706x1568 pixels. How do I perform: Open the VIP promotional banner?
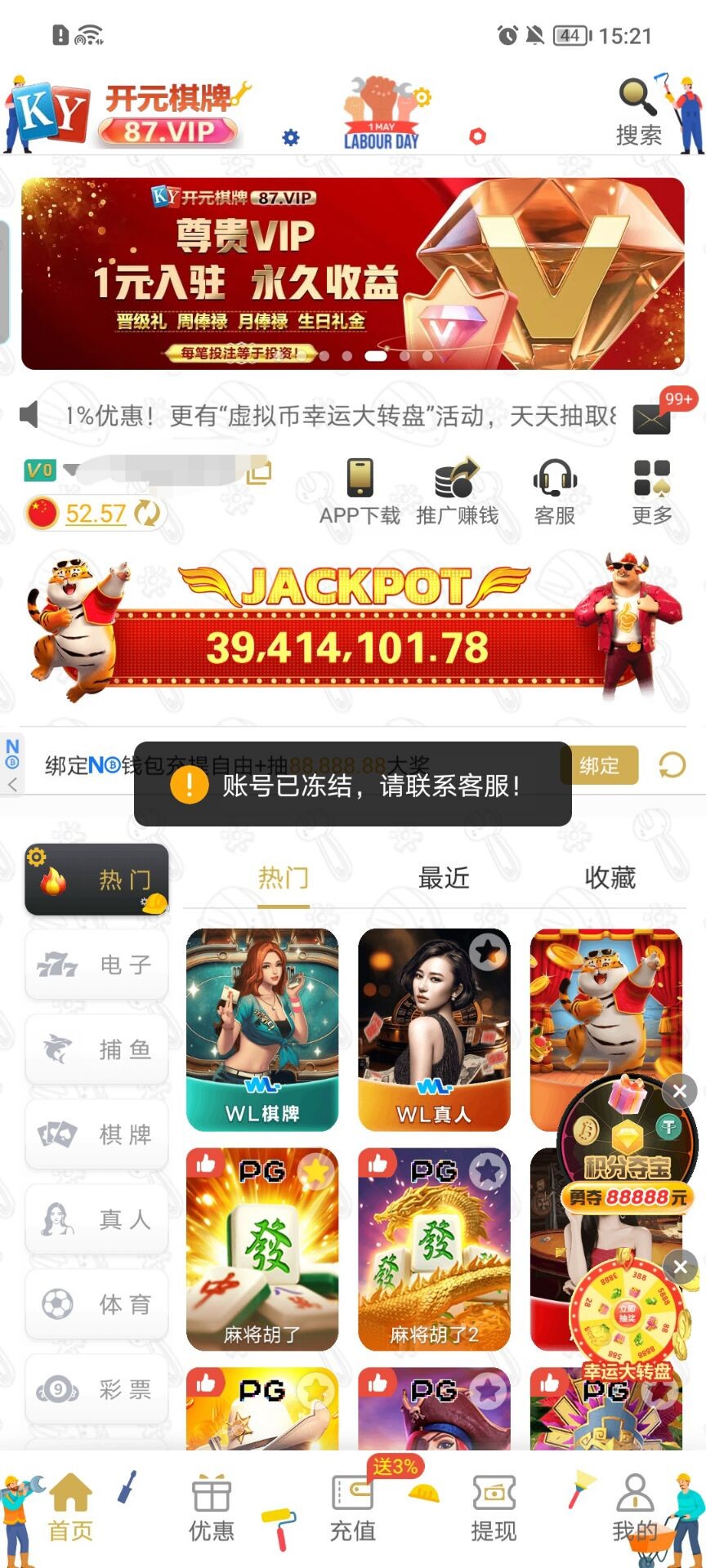click(x=353, y=274)
